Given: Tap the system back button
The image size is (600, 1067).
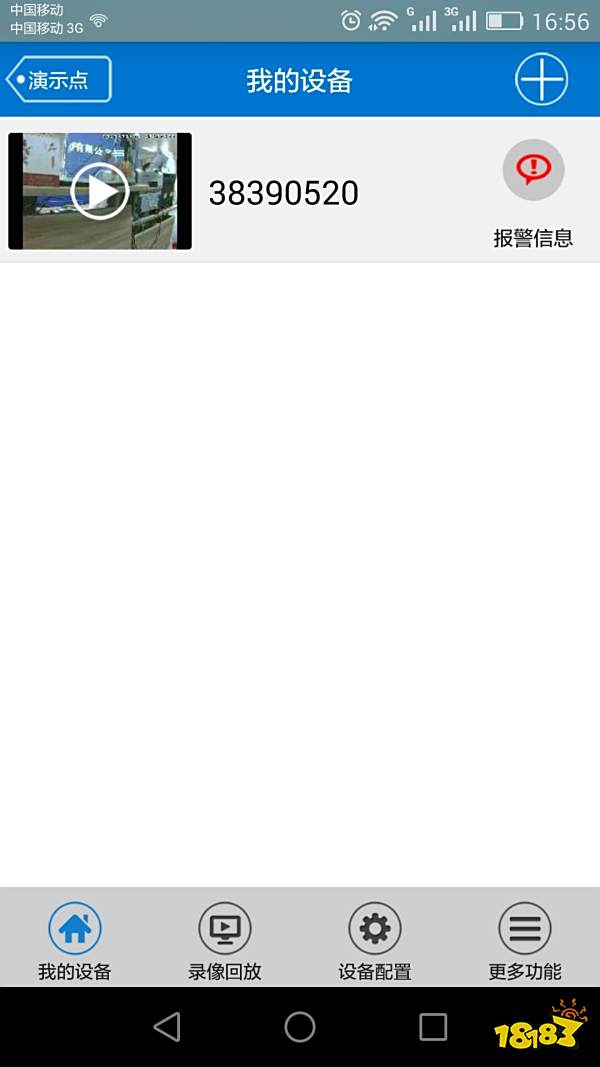Looking at the screenshot, I should pos(167,1027).
